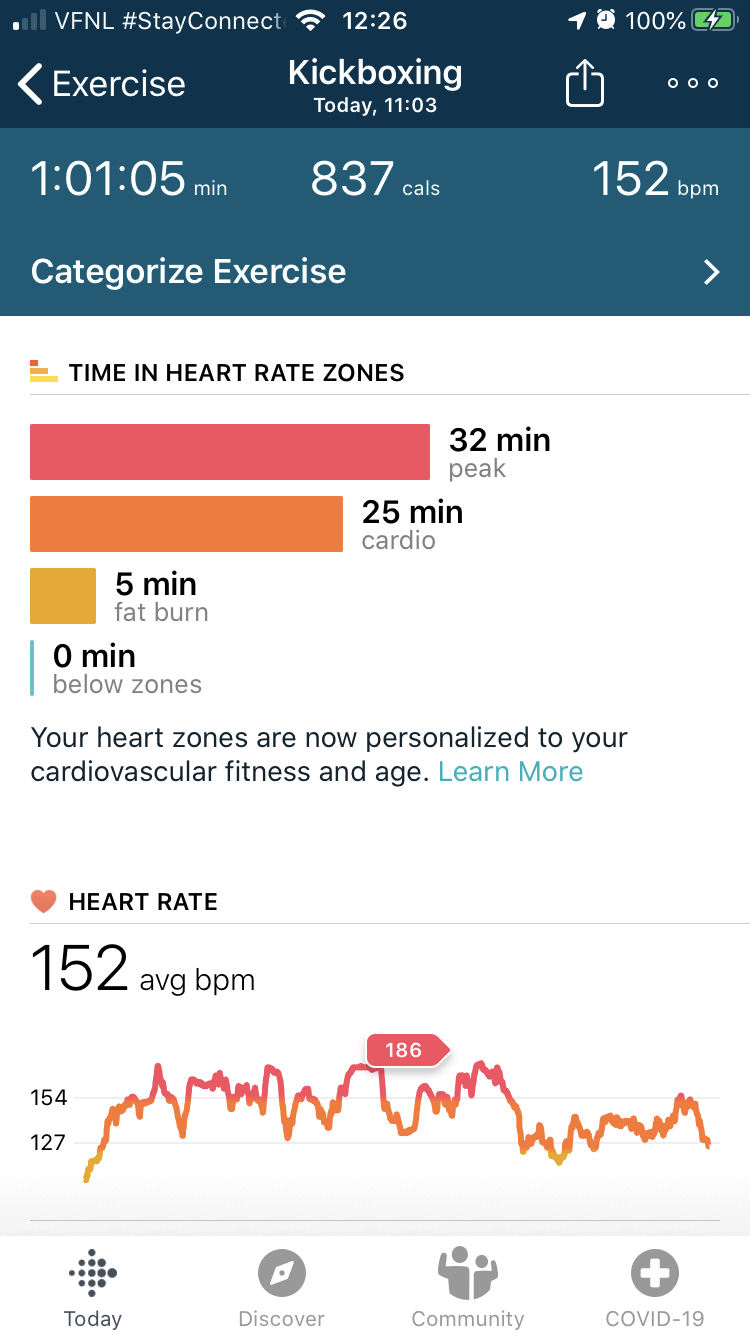Open the Community tab
This screenshot has width=750, height=1334.
tap(468, 1288)
